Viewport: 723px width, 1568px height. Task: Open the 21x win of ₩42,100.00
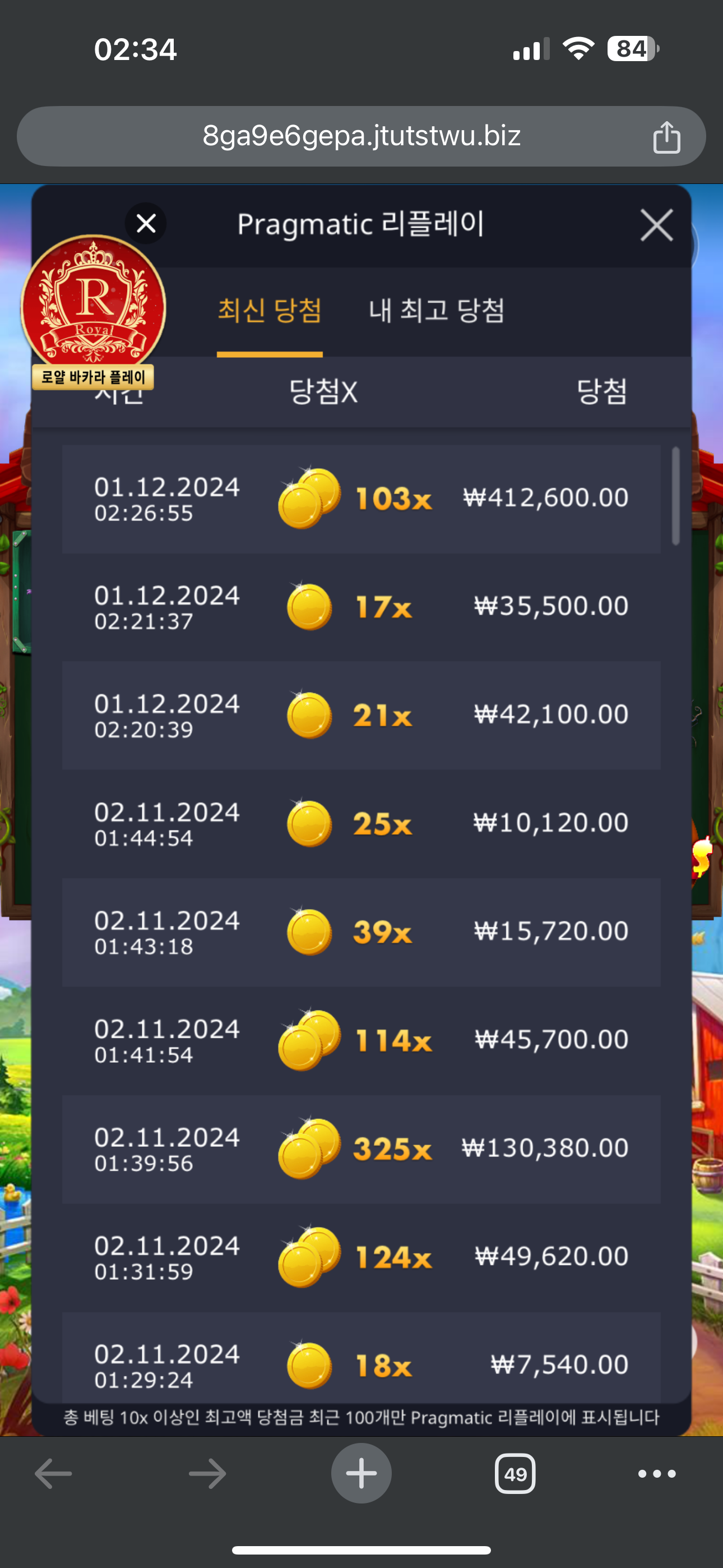(x=361, y=715)
